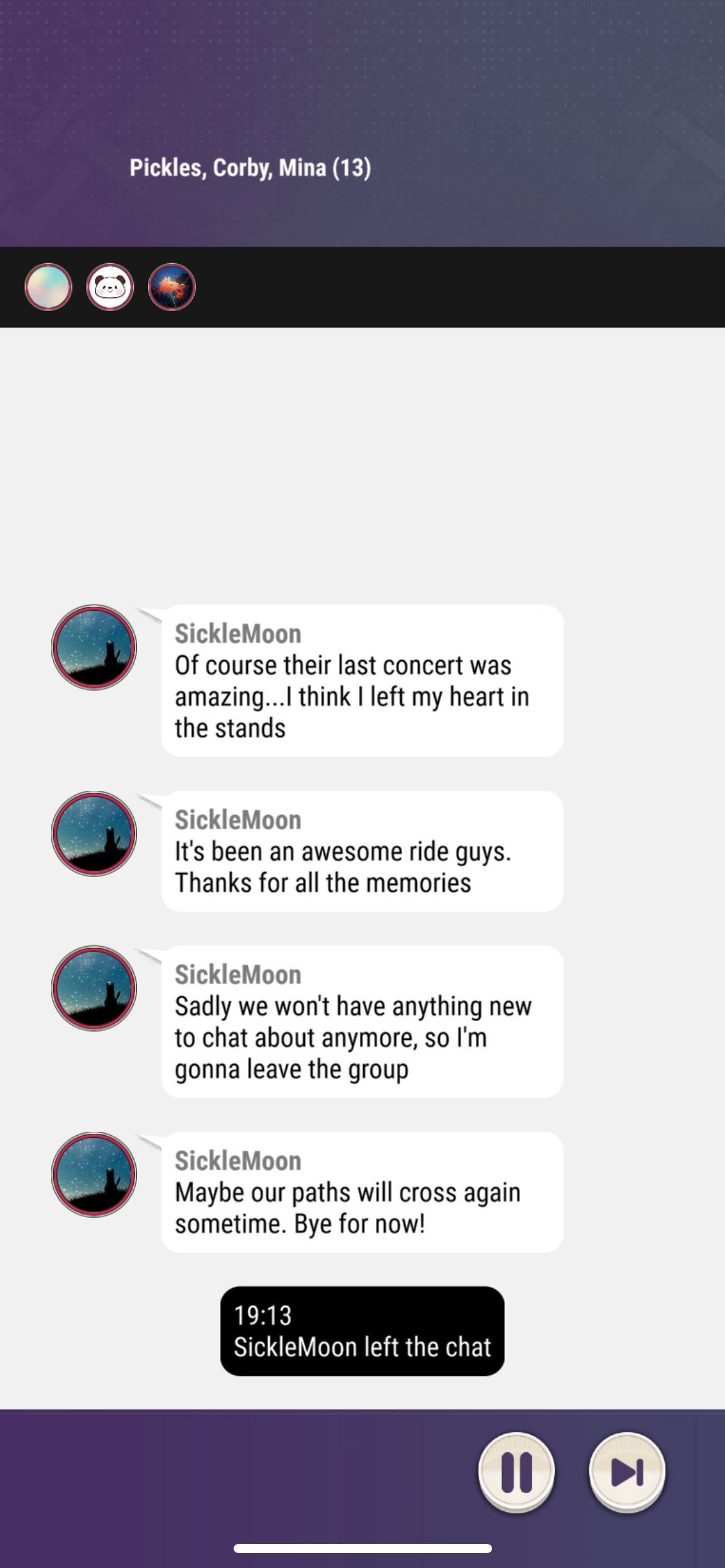Open the red coral participant avatar
This screenshot has height=1568, width=725.
(x=172, y=287)
